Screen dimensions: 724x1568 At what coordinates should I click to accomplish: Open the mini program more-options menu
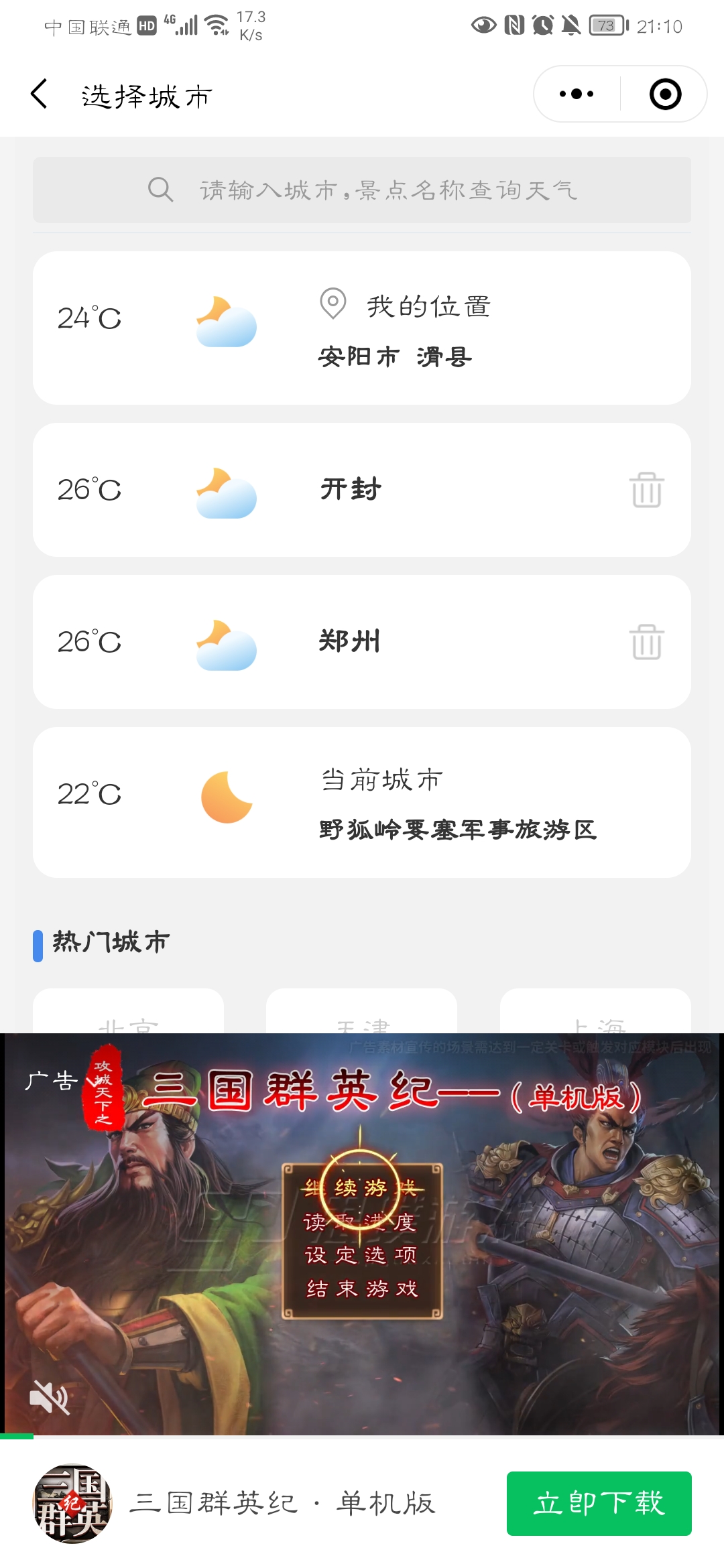577,94
